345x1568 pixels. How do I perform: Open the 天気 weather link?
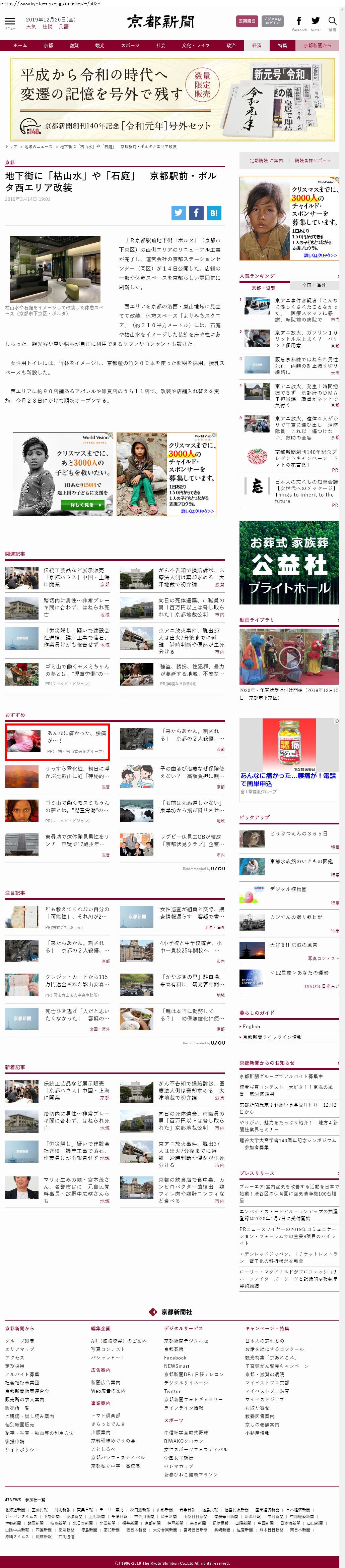[x=30, y=27]
